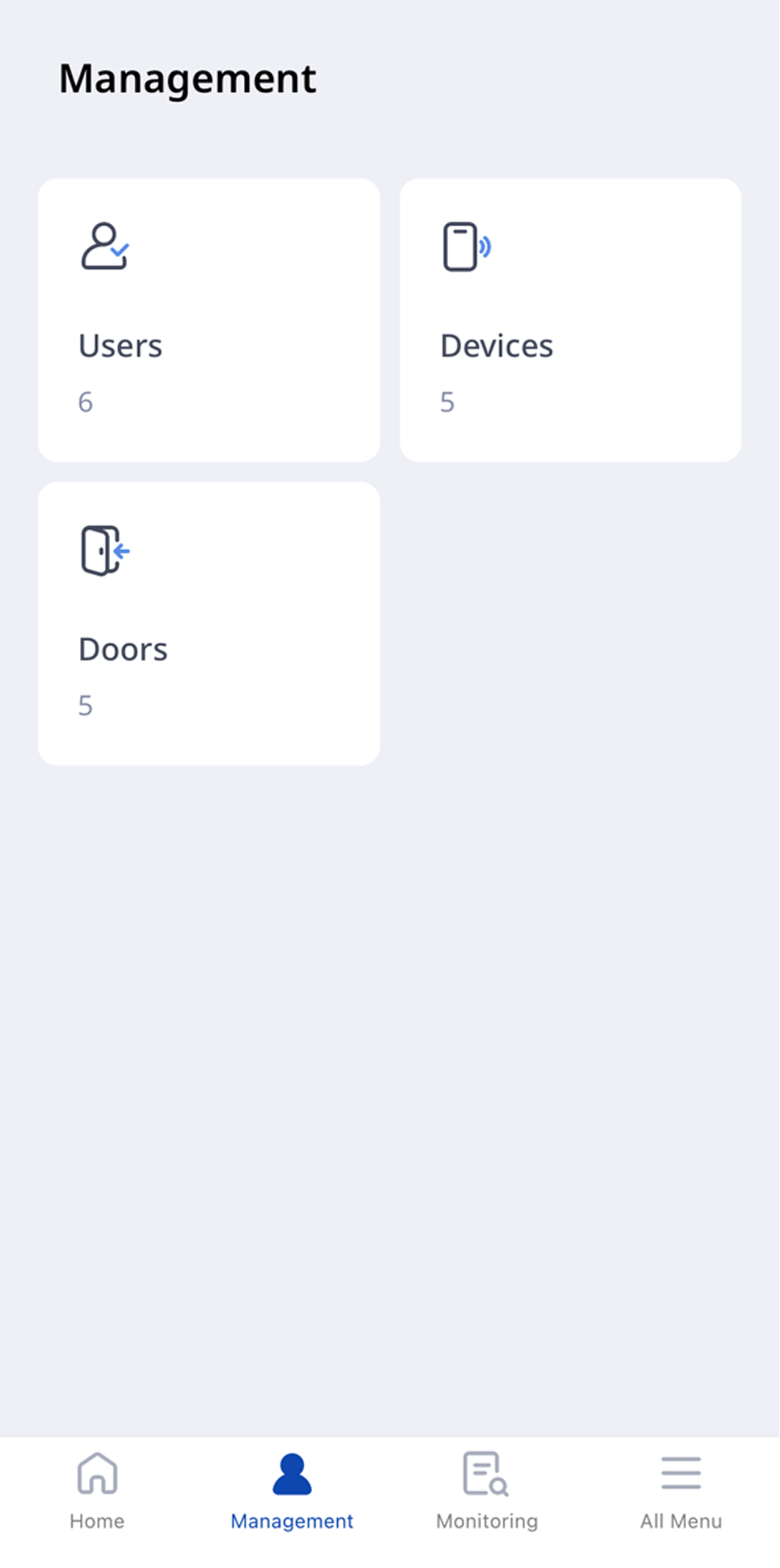Open the Users card
The image size is (780, 1568).
209,320
